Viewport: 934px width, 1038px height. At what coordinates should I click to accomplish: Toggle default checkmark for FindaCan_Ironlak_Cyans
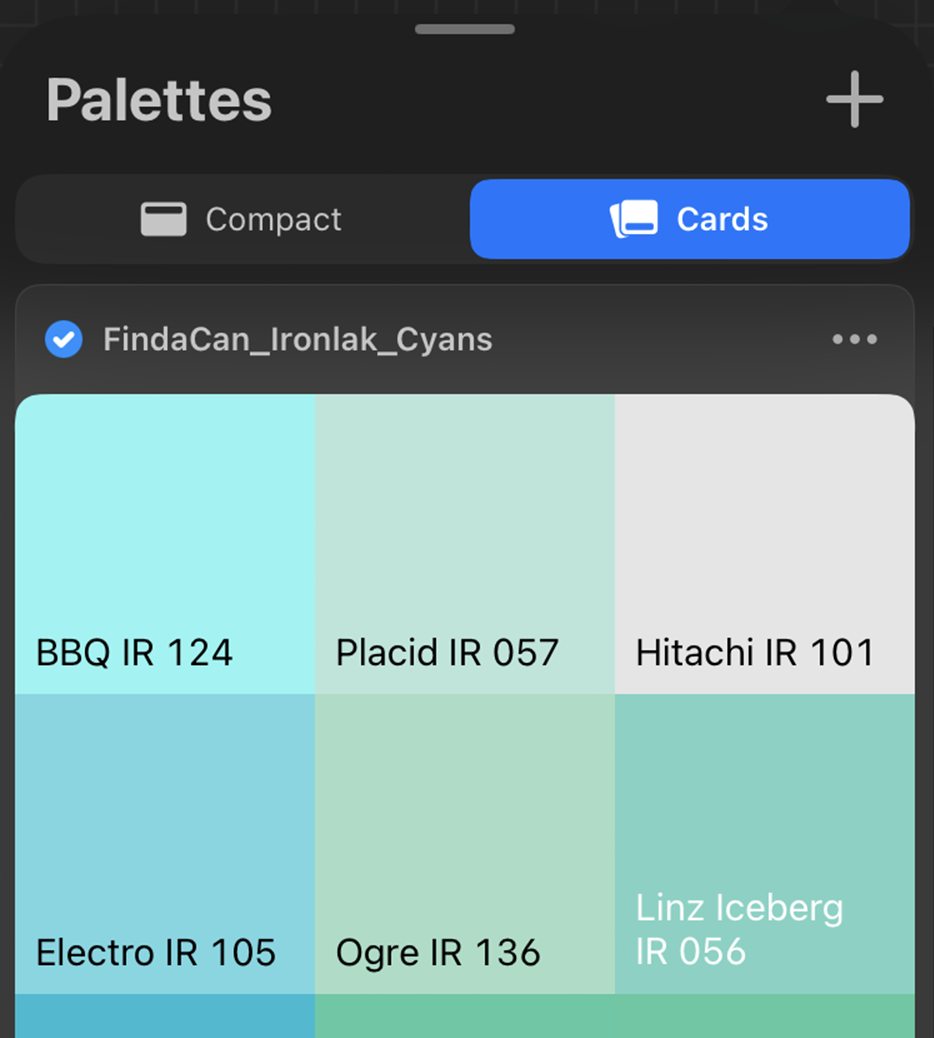tap(64, 340)
